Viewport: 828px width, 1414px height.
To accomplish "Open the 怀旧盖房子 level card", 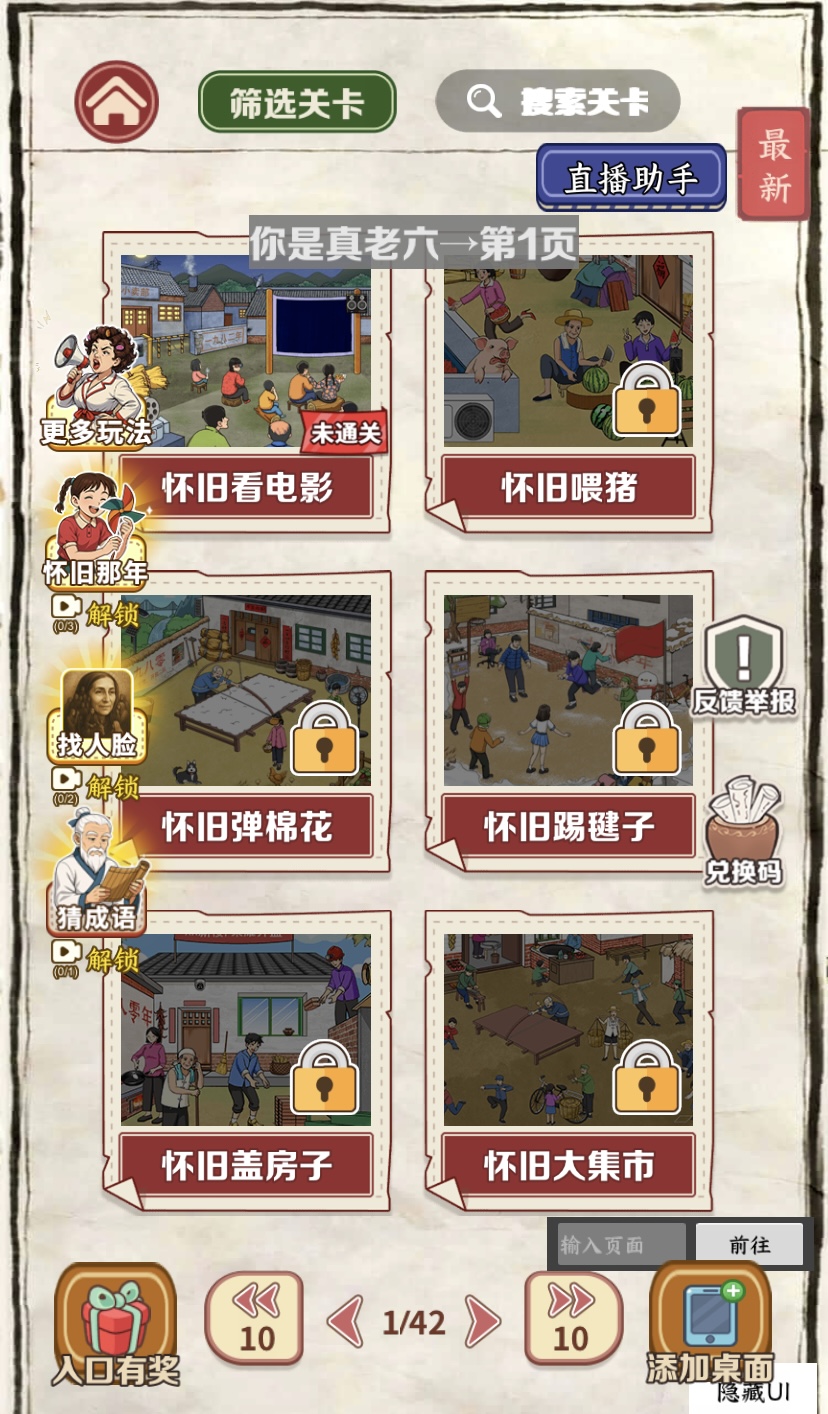I will tap(246, 1060).
